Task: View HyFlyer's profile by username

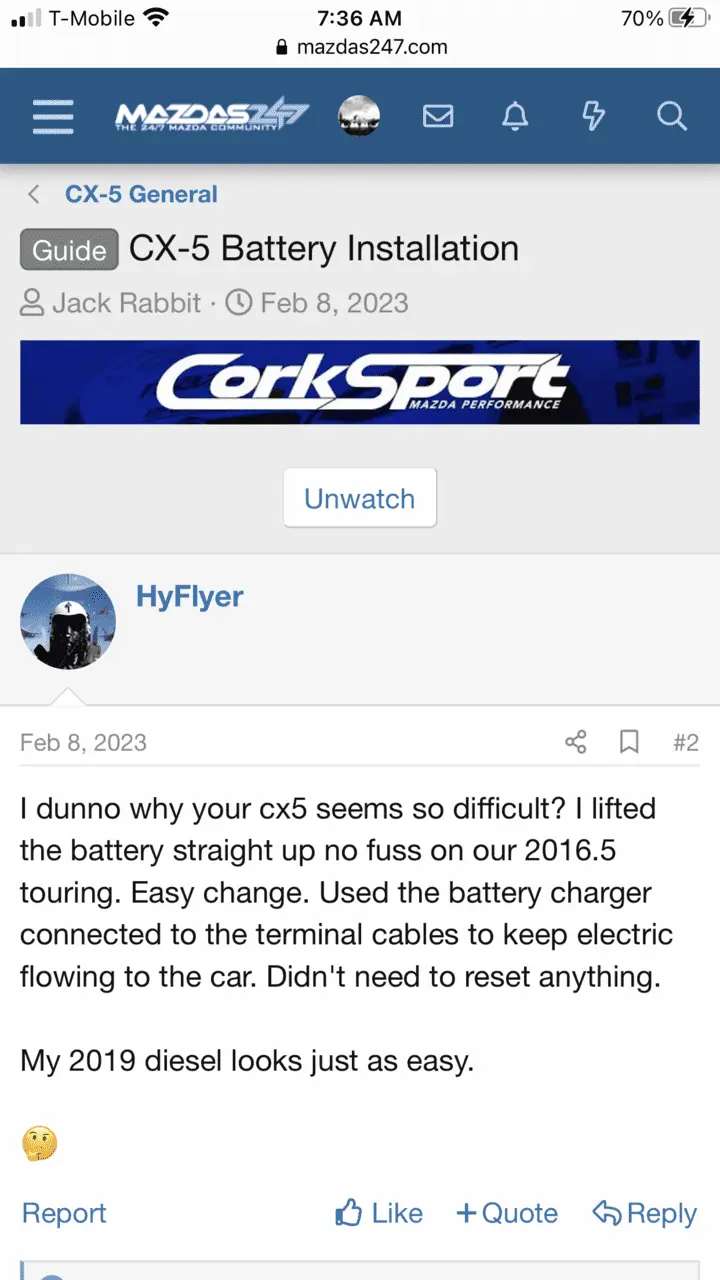Action: click(189, 597)
